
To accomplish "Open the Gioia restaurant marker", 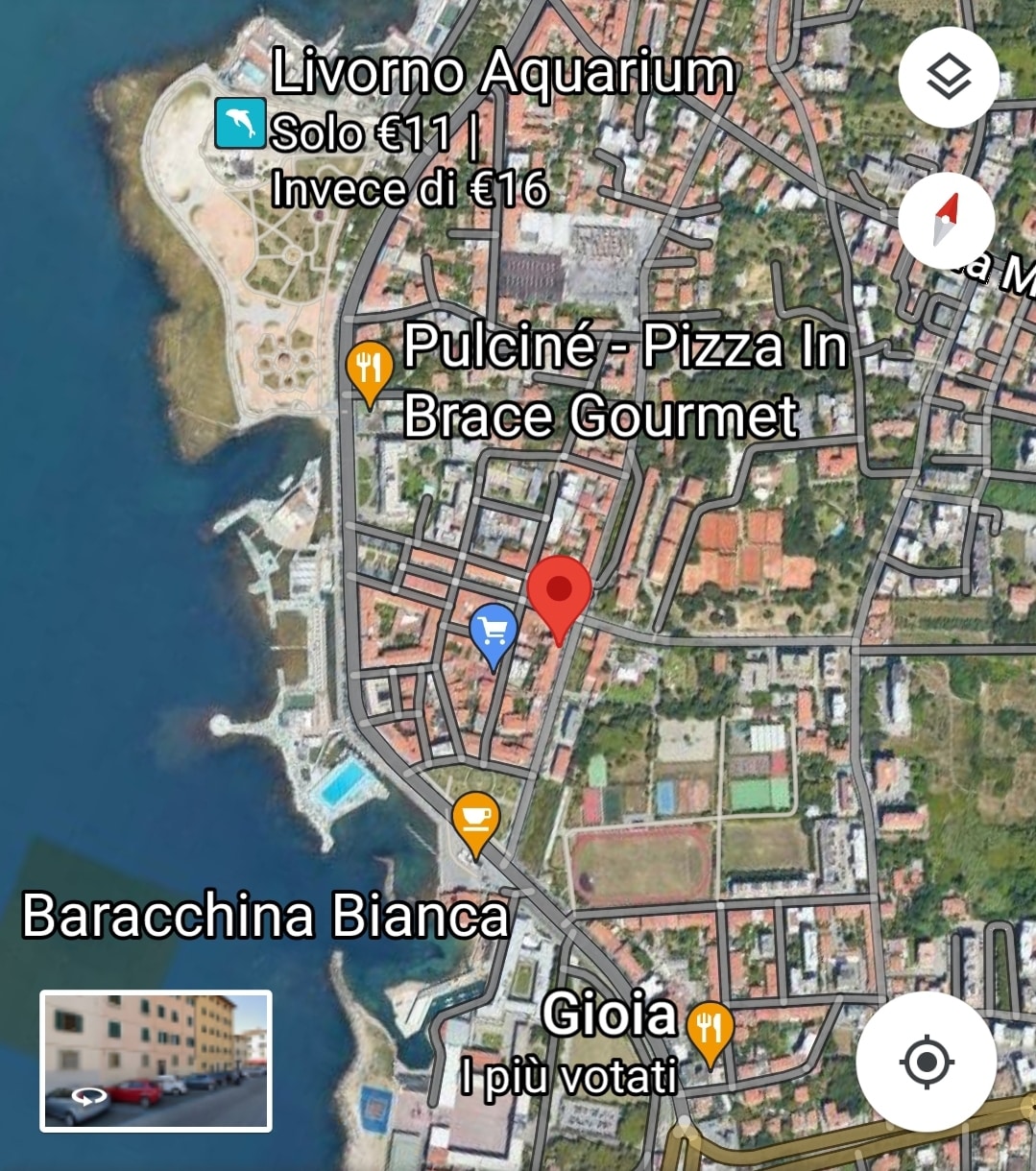I will pyautogui.click(x=710, y=1030).
